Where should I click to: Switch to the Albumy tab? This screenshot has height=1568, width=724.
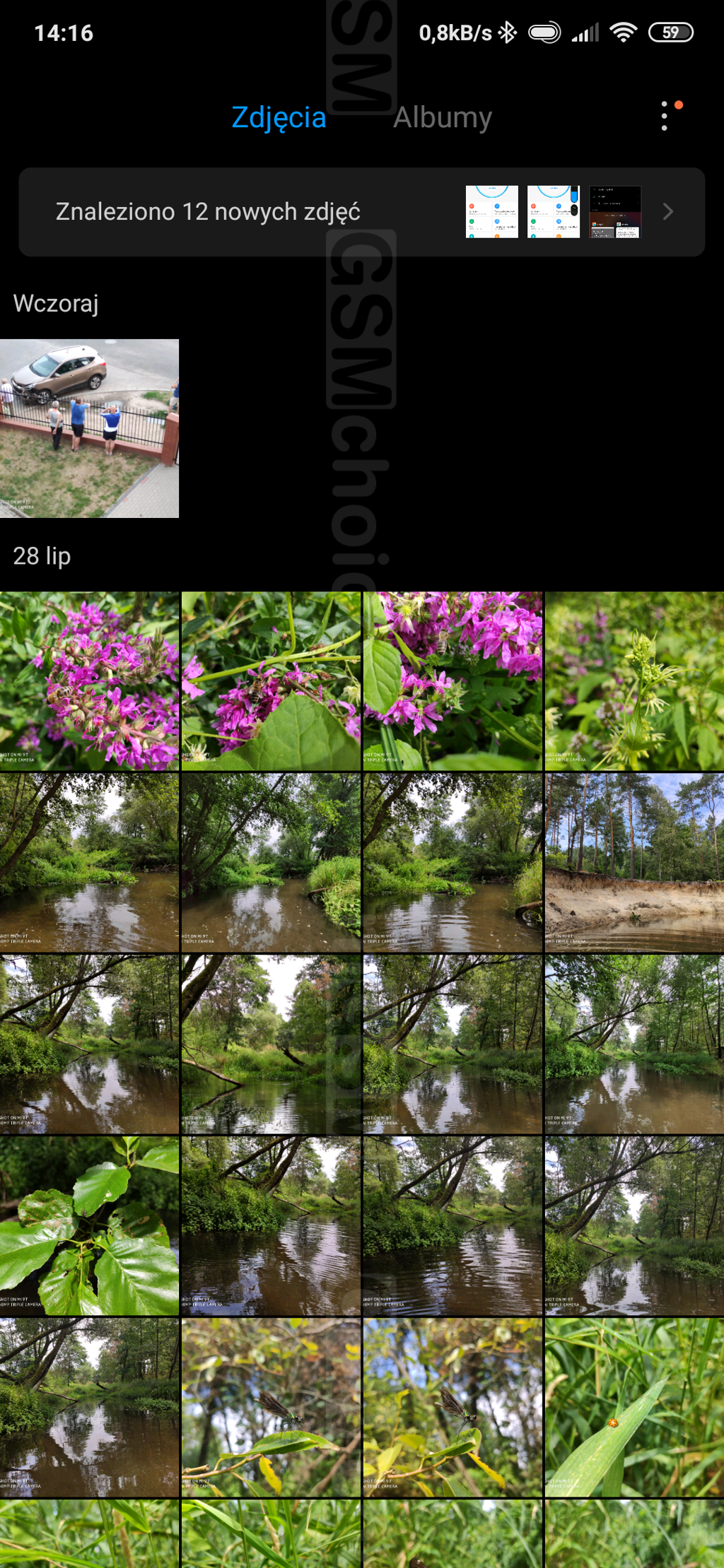442,117
